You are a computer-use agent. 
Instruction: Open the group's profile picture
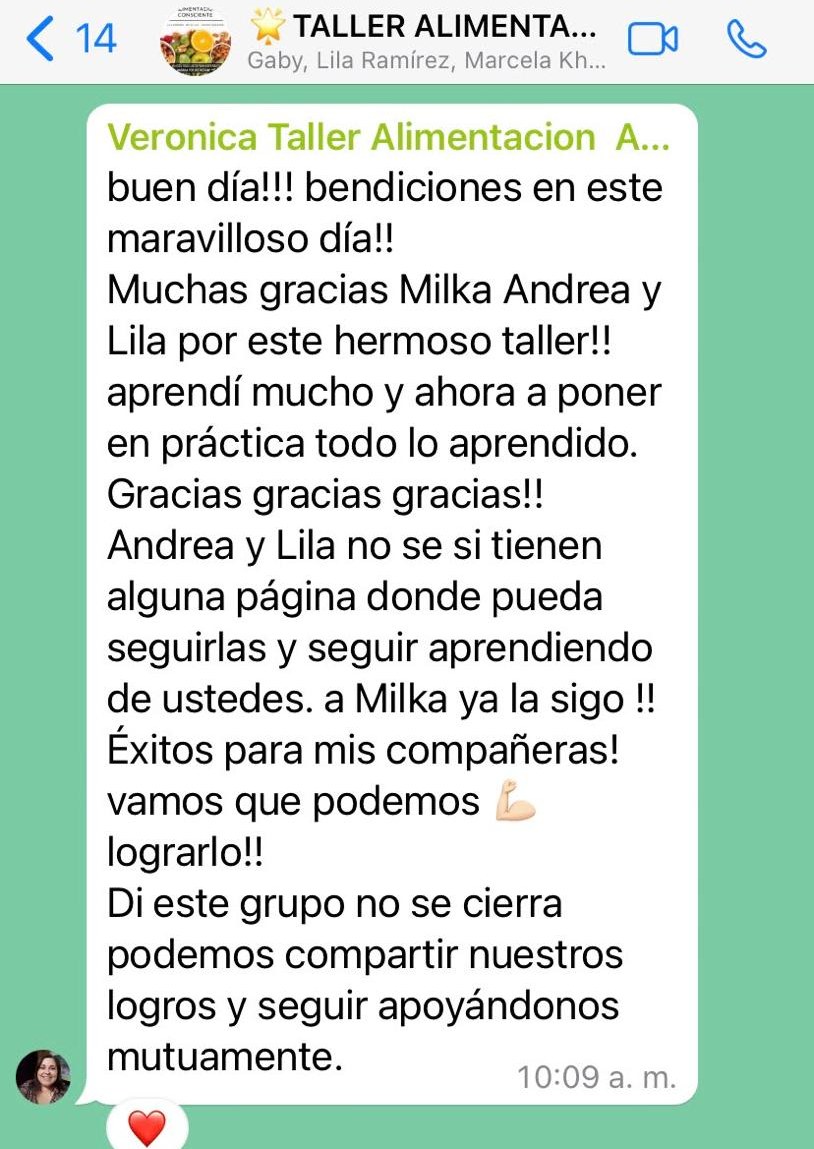[195, 41]
